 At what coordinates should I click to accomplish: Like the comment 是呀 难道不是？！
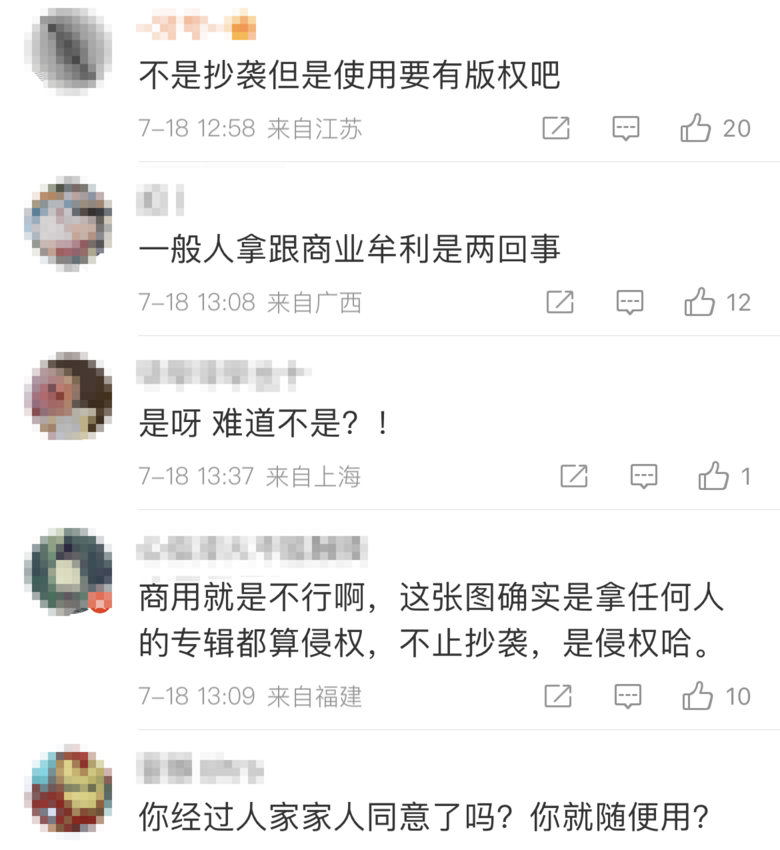pos(714,476)
